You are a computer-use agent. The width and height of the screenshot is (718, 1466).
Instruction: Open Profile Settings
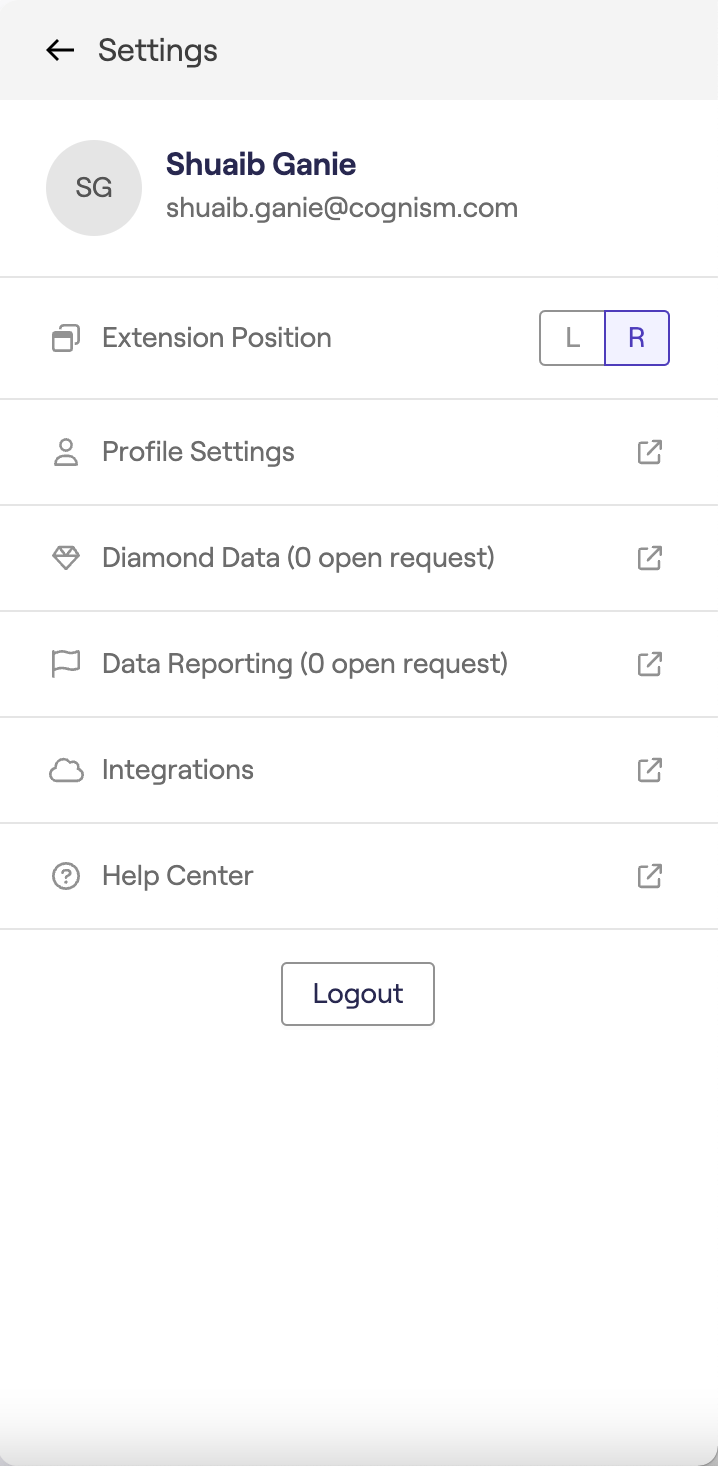coord(359,452)
